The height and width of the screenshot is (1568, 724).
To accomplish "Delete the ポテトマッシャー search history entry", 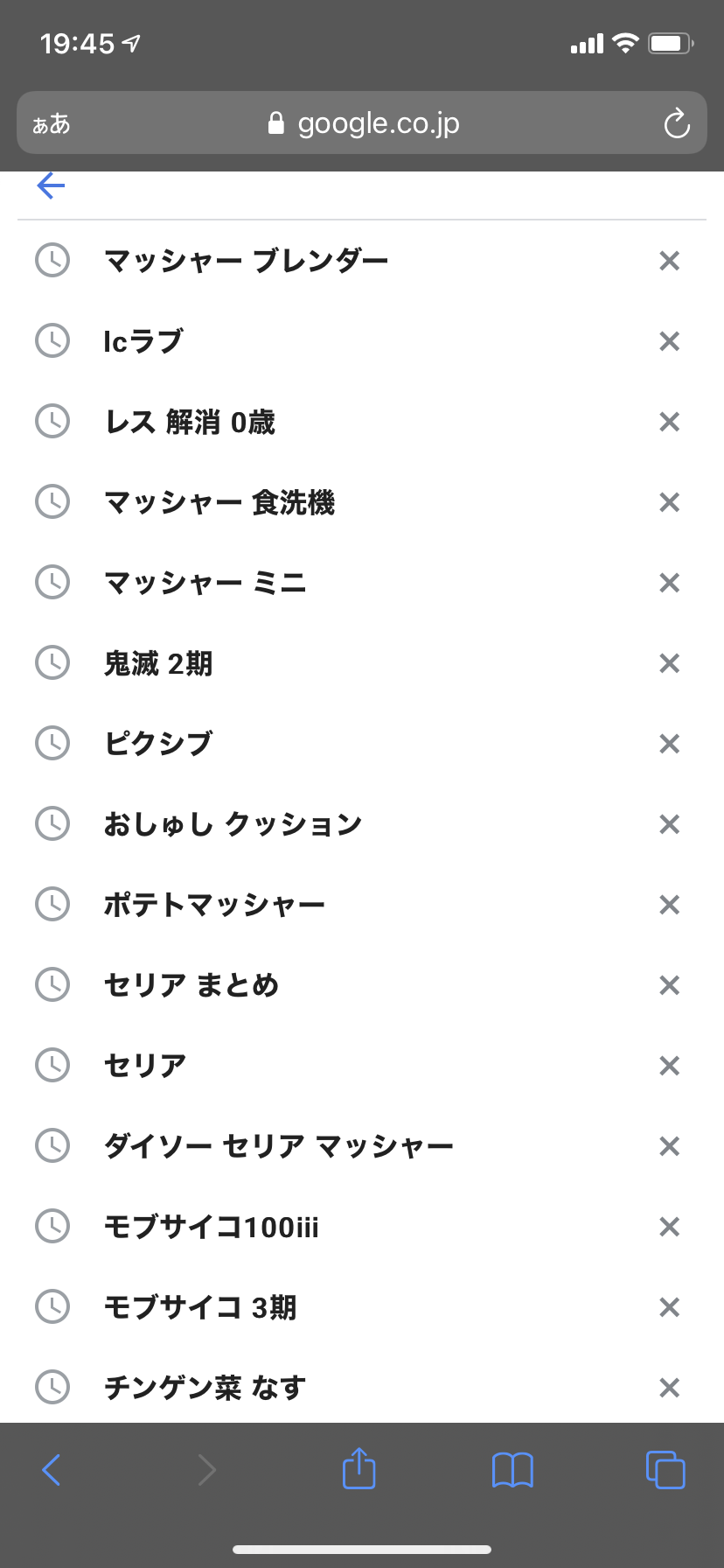I will coord(669,904).
